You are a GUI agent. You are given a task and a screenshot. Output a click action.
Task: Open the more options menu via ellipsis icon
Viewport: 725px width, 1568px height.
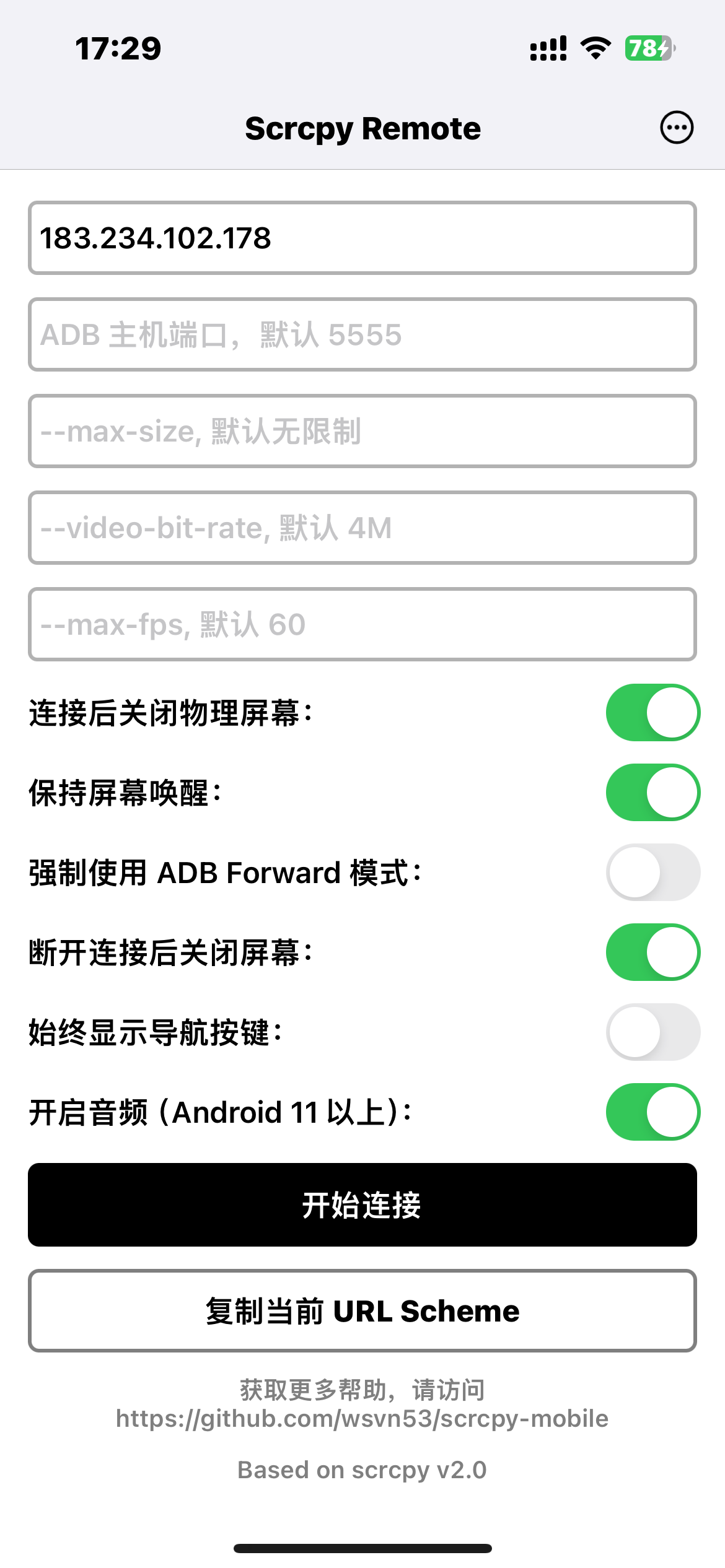click(676, 127)
